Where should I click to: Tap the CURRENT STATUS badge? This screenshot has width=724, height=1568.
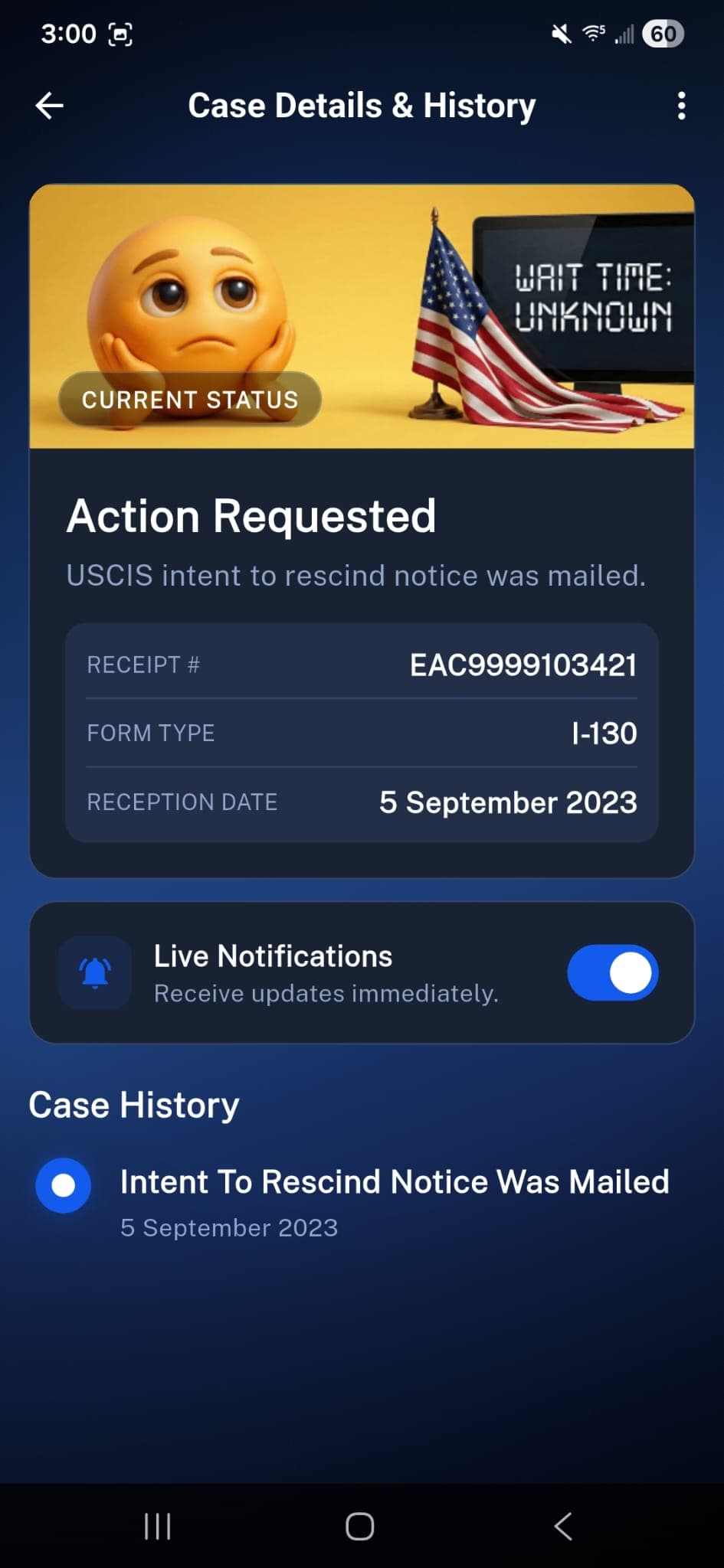pos(189,399)
